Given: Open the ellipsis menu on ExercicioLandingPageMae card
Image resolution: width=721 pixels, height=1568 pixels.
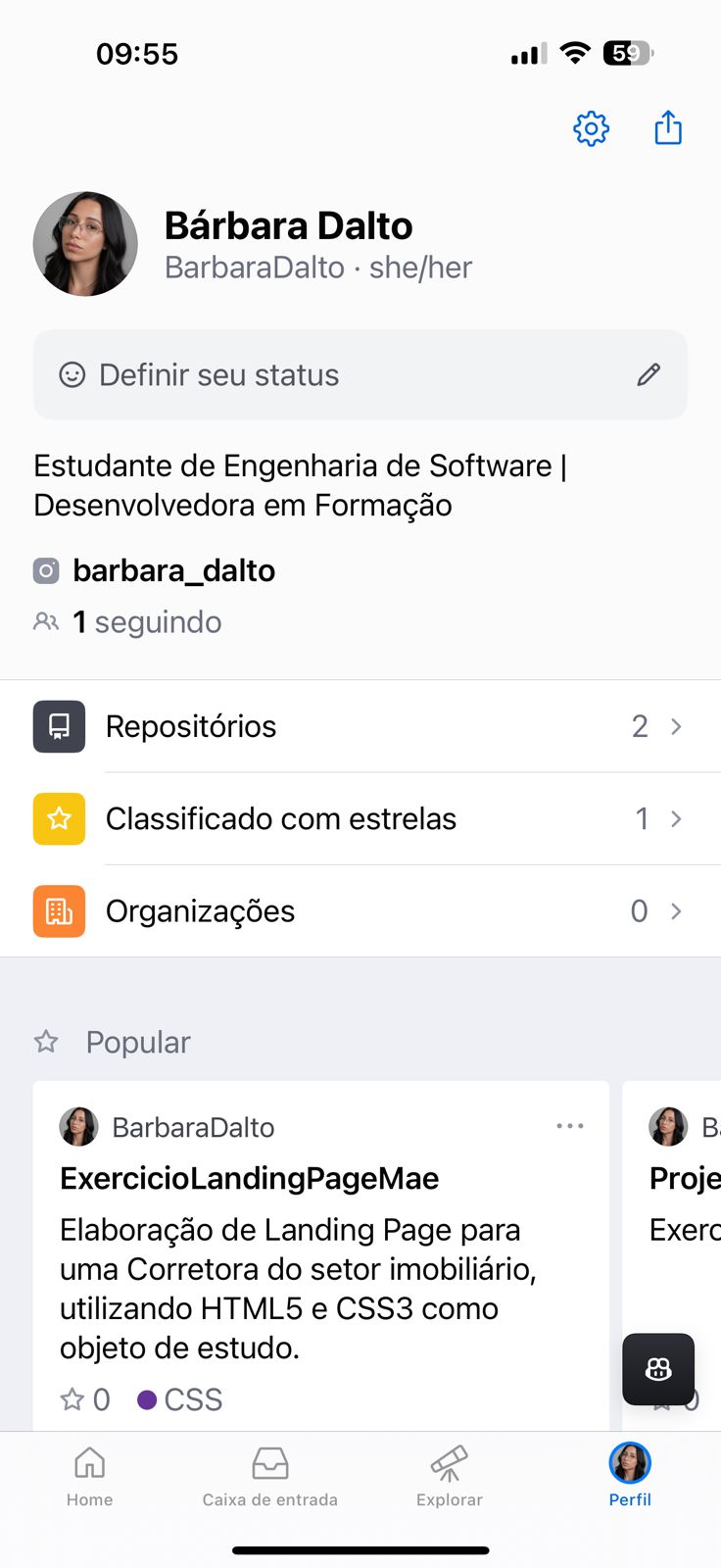Looking at the screenshot, I should coord(571,1126).
